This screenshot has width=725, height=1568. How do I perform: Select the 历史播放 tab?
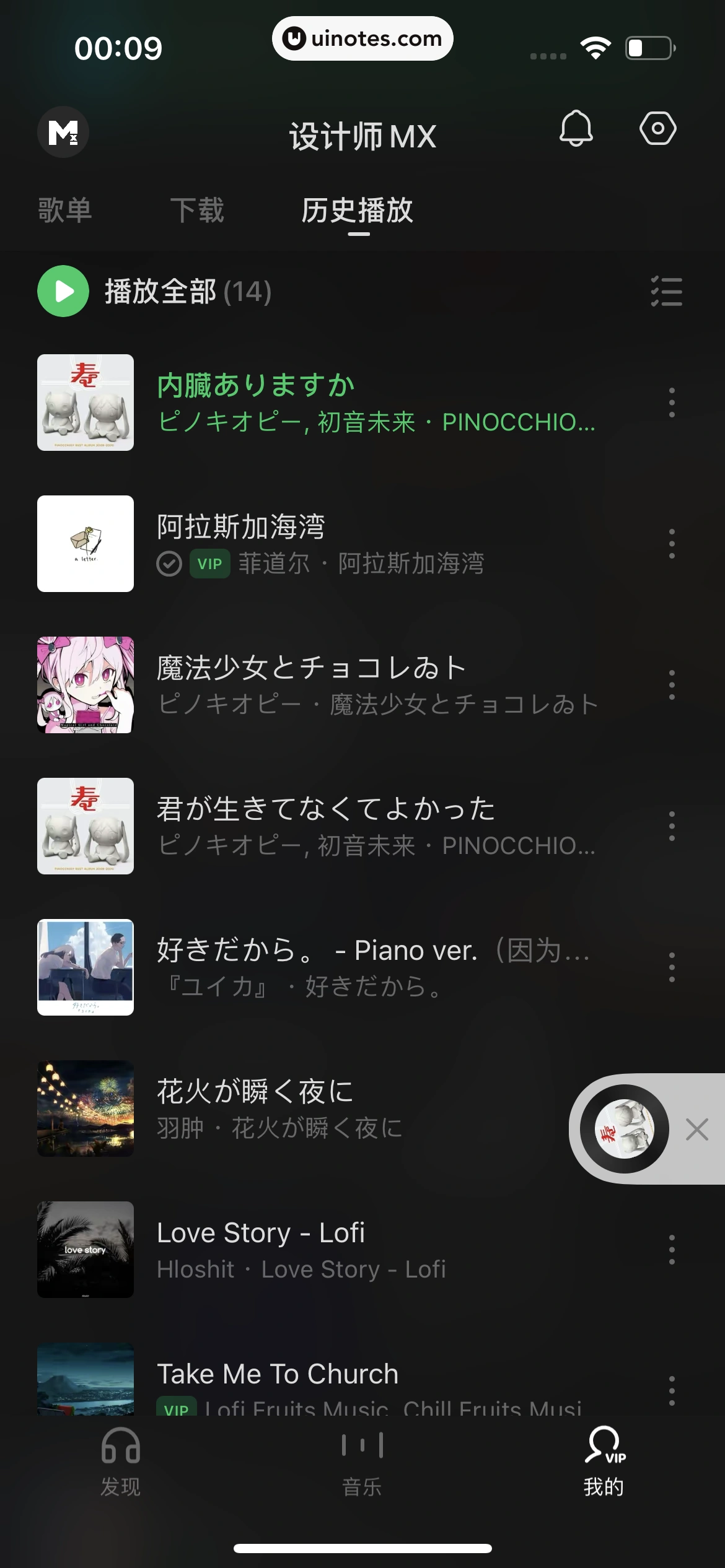(x=358, y=211)
